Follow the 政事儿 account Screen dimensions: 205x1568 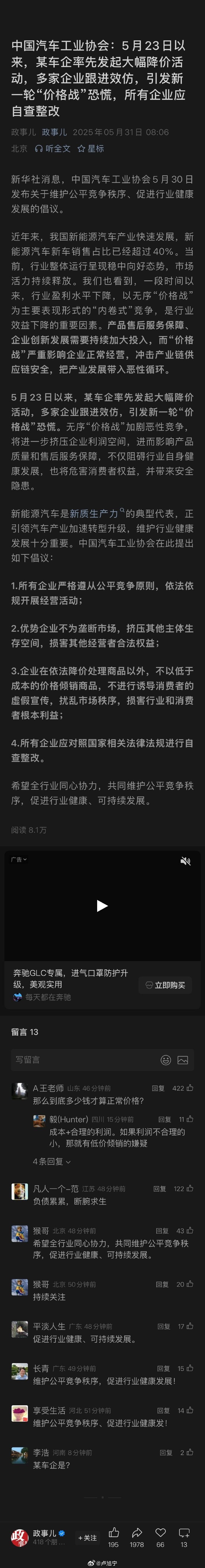[x=88, y=1533]
